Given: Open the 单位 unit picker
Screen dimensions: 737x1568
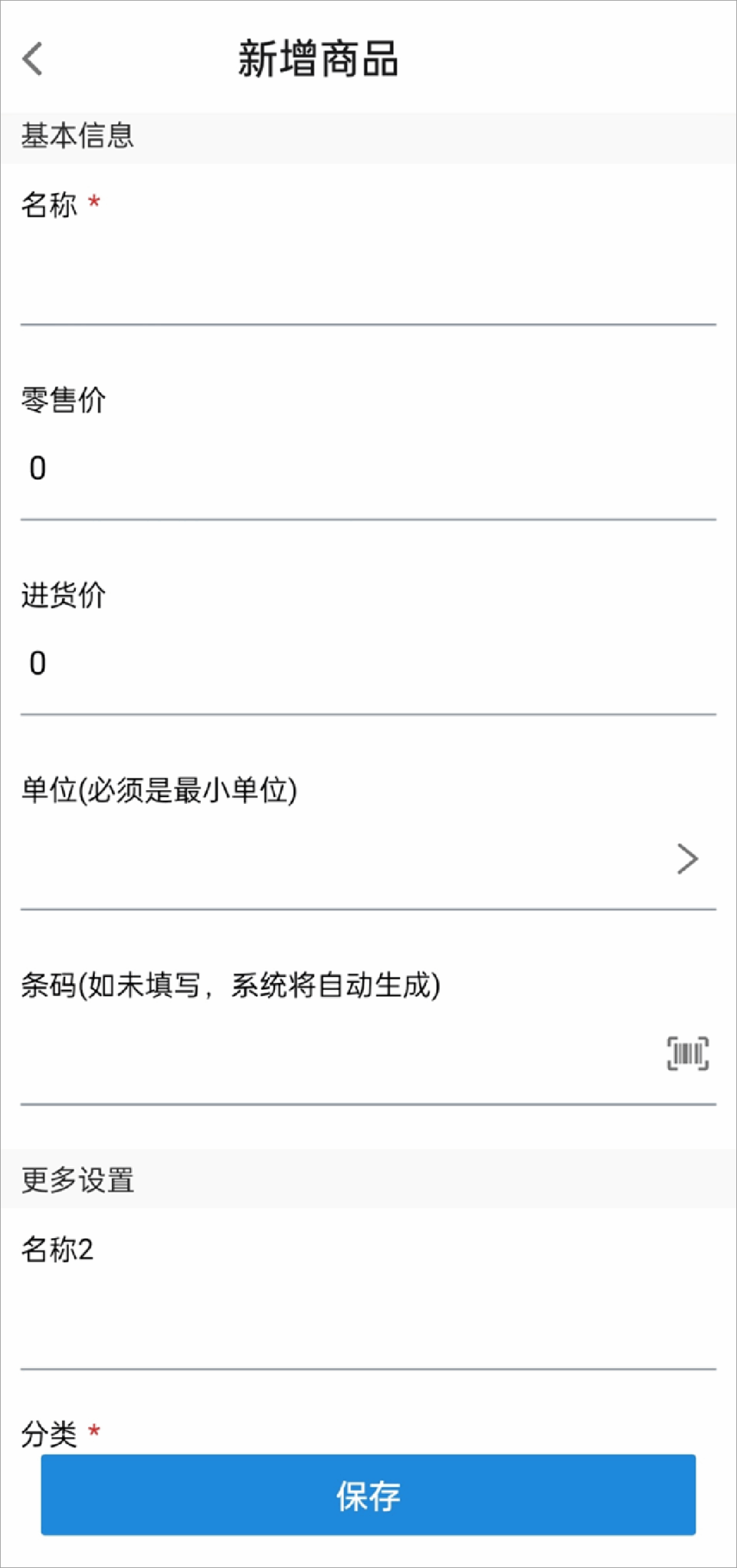Looking at the screenshot, I should point(686,859).
